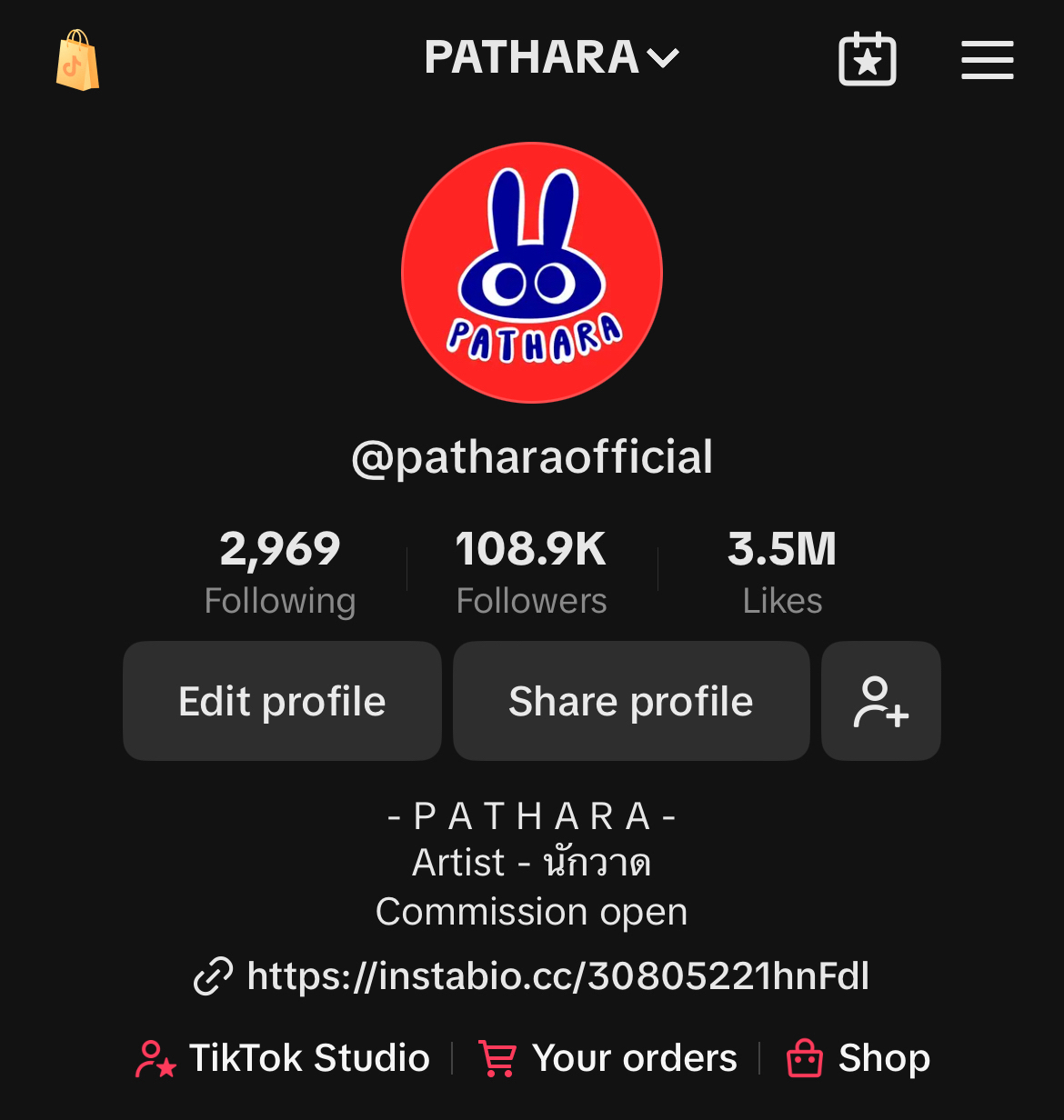Open TikTok Studio
This screenshot has width=1064, height=1120.
[283, 1058]
